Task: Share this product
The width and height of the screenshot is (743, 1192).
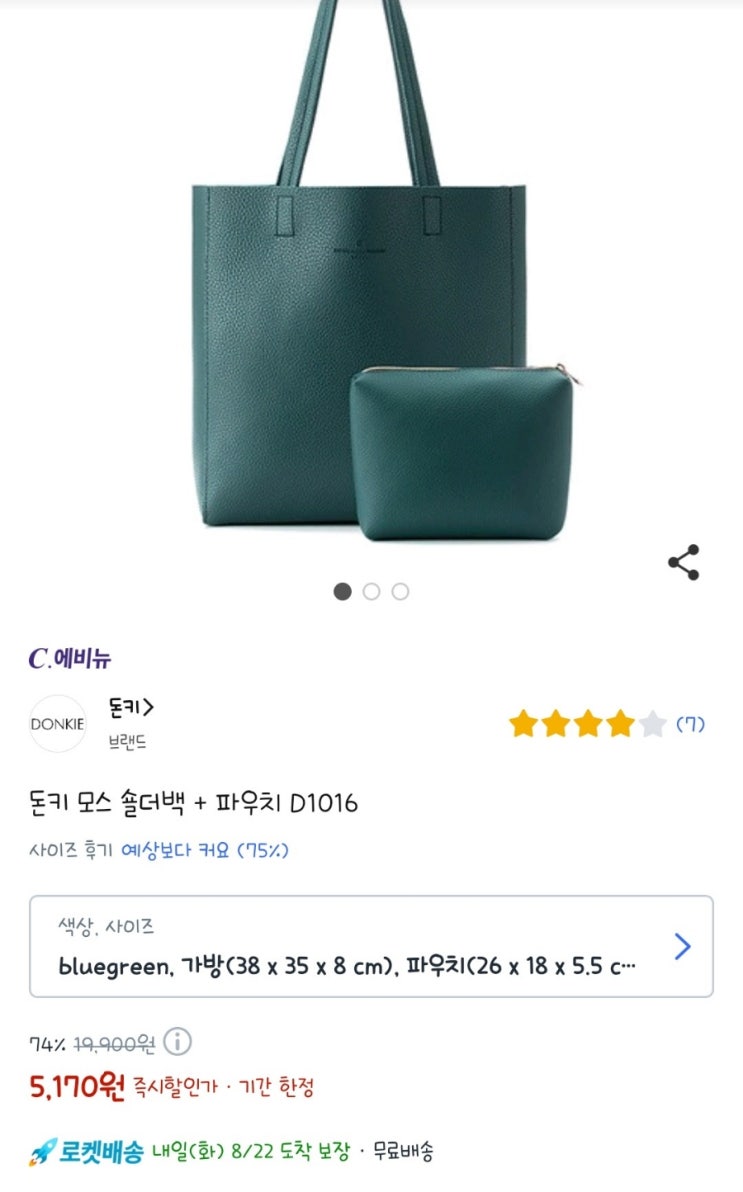Action: point(684,563)
